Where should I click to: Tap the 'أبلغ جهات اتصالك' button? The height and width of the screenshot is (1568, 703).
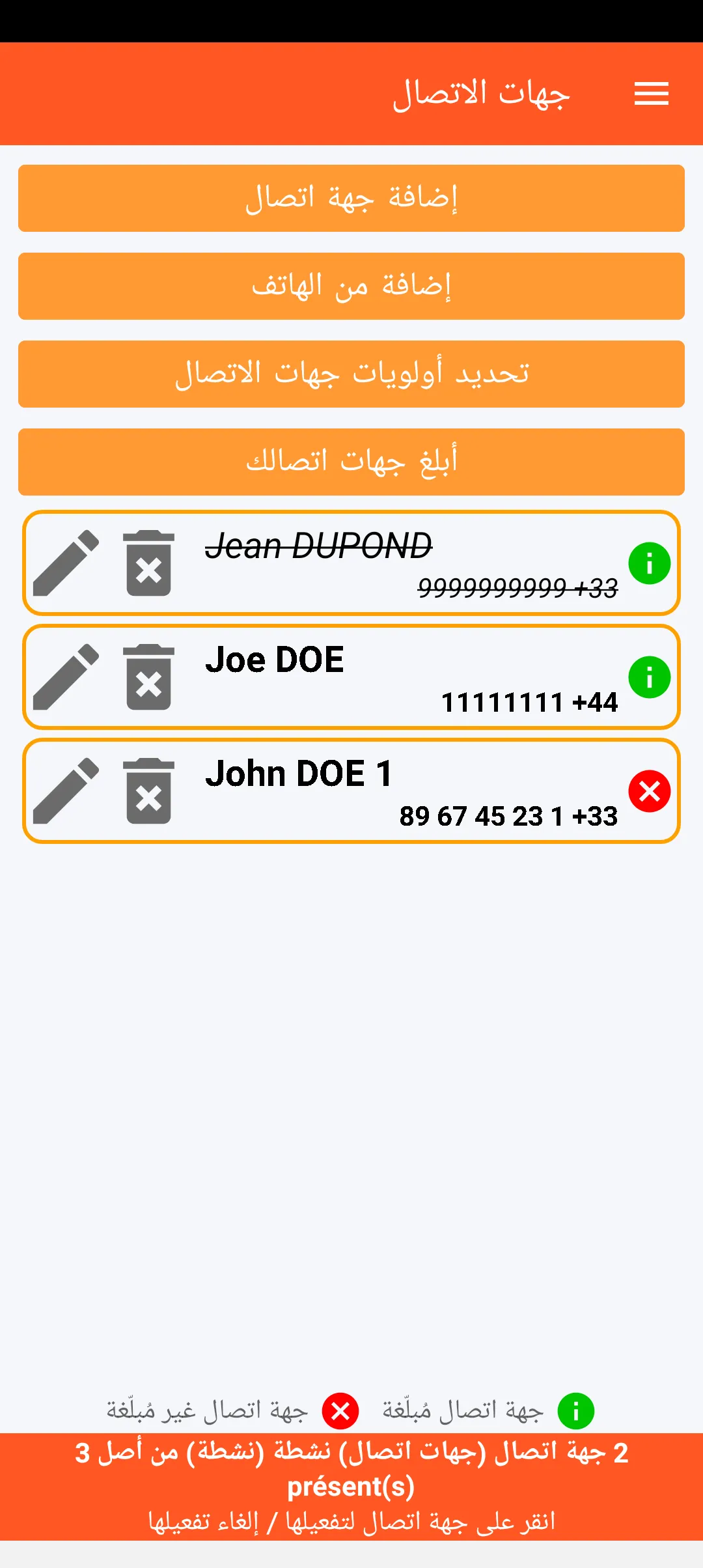351,462
